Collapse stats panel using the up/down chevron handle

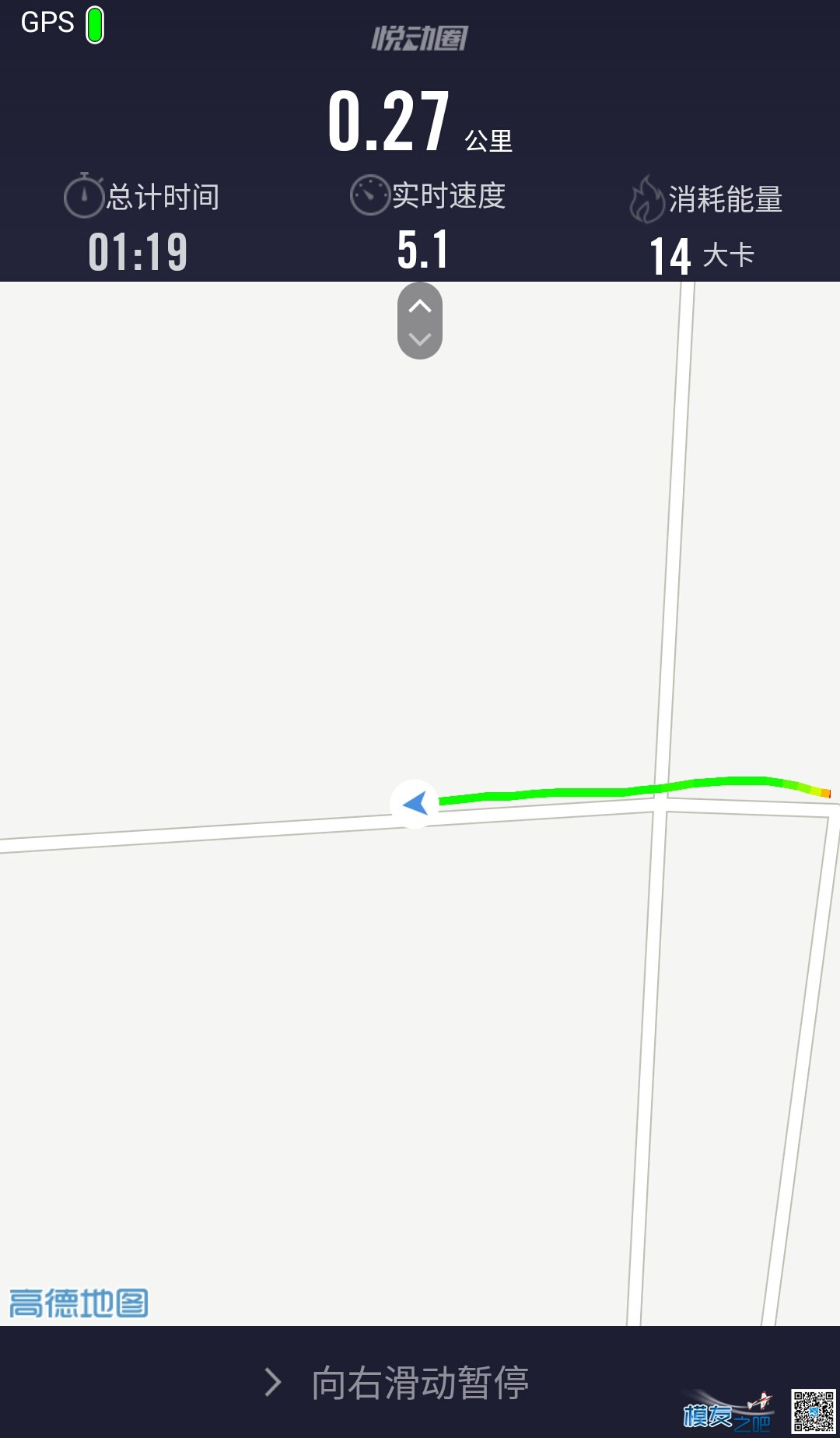point(420,321)
